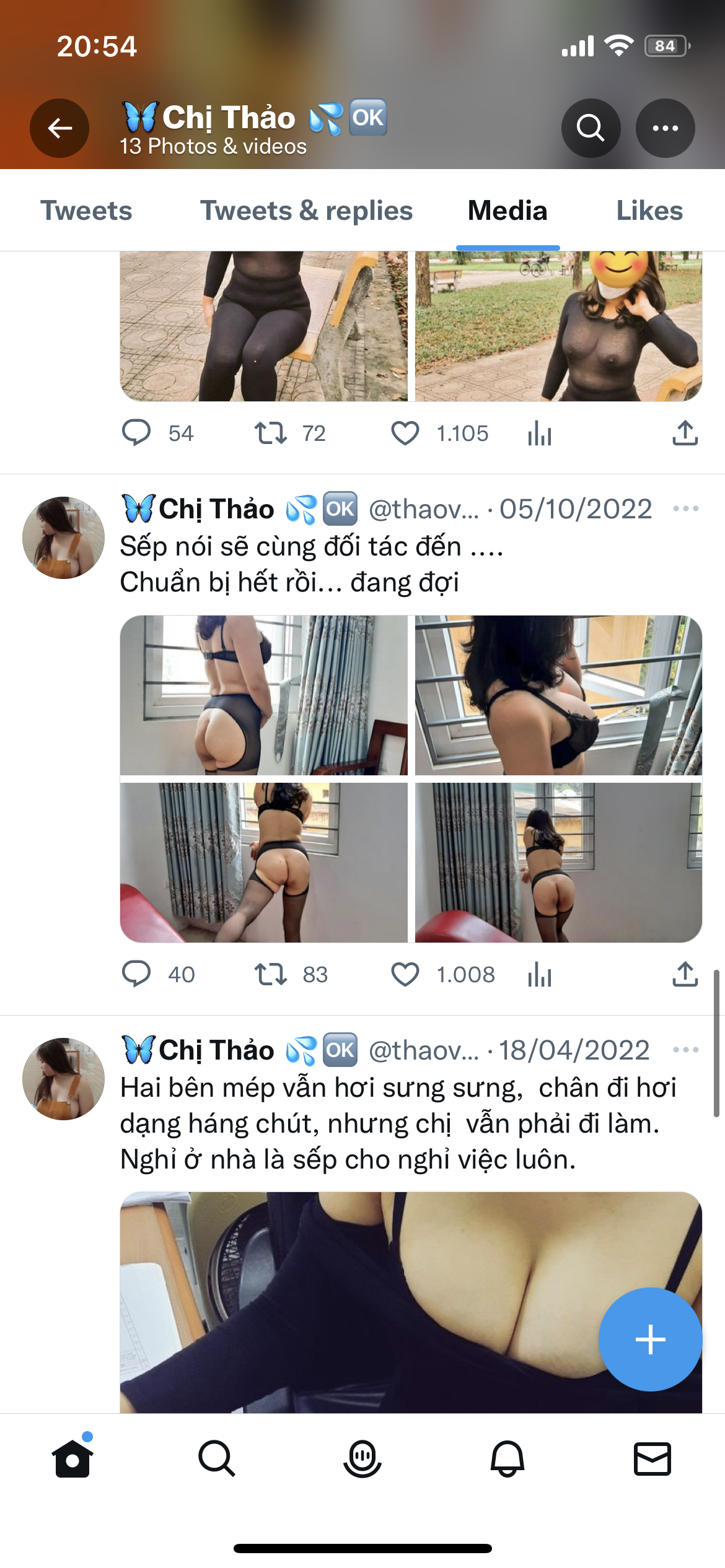725x1568 pixels.
Task: Search this profile with the magnifier icon
Action: (x=591, y=128)
